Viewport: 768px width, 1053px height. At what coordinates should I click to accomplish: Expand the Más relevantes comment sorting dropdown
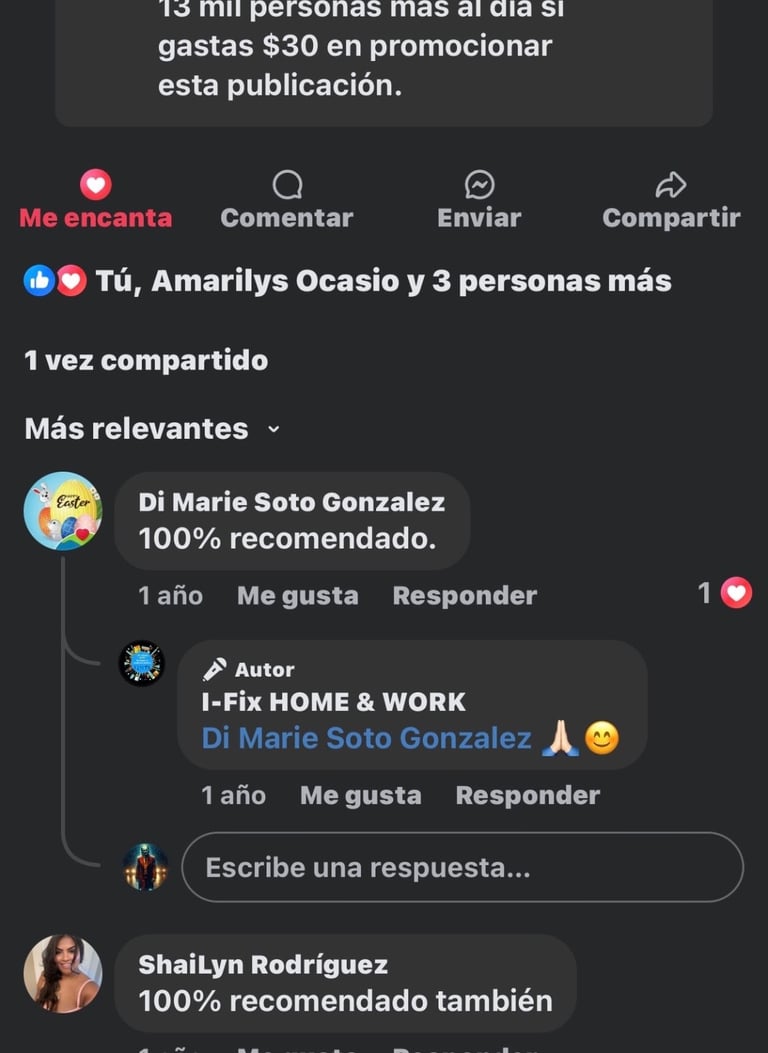coord(152,428)
